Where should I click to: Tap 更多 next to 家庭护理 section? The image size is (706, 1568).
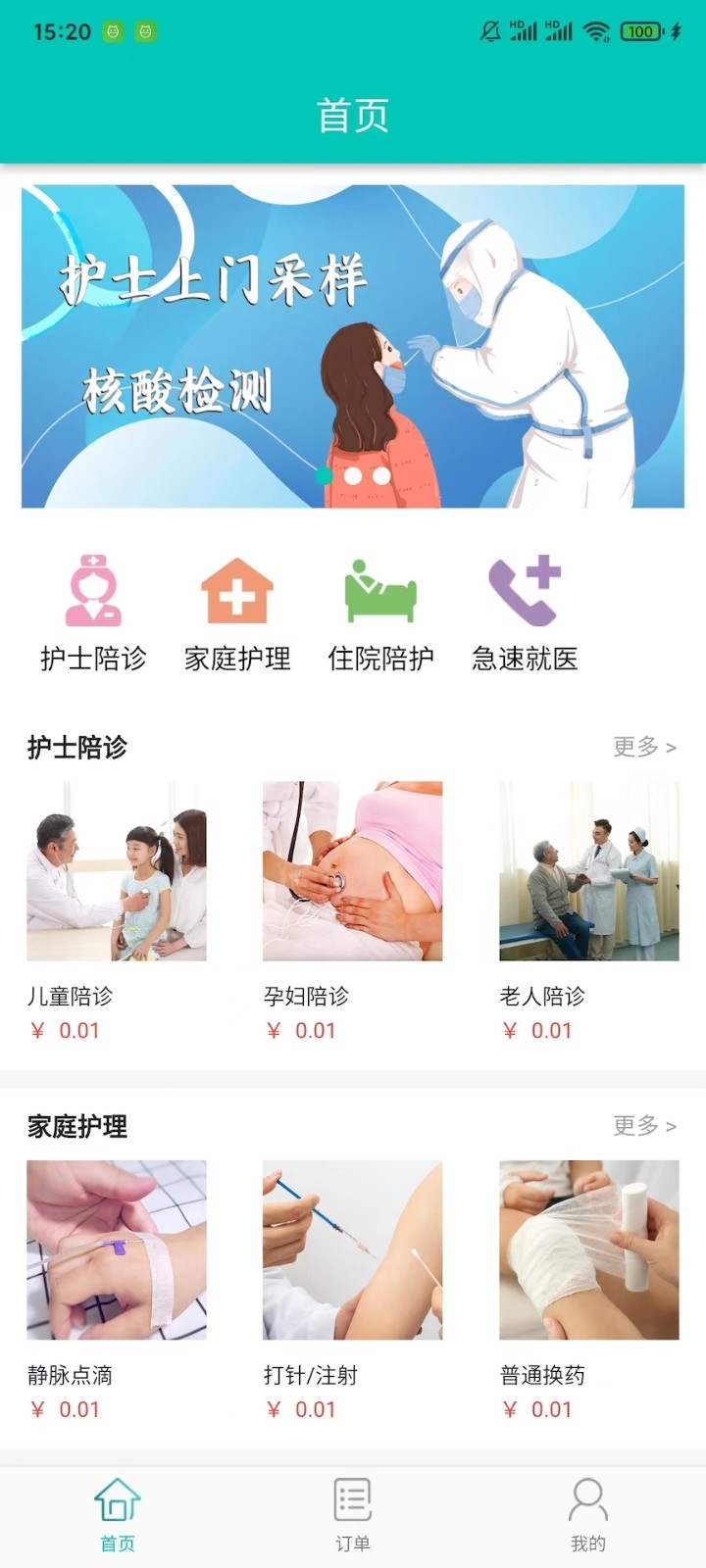pyautogui.click(x=644, y=1125)
